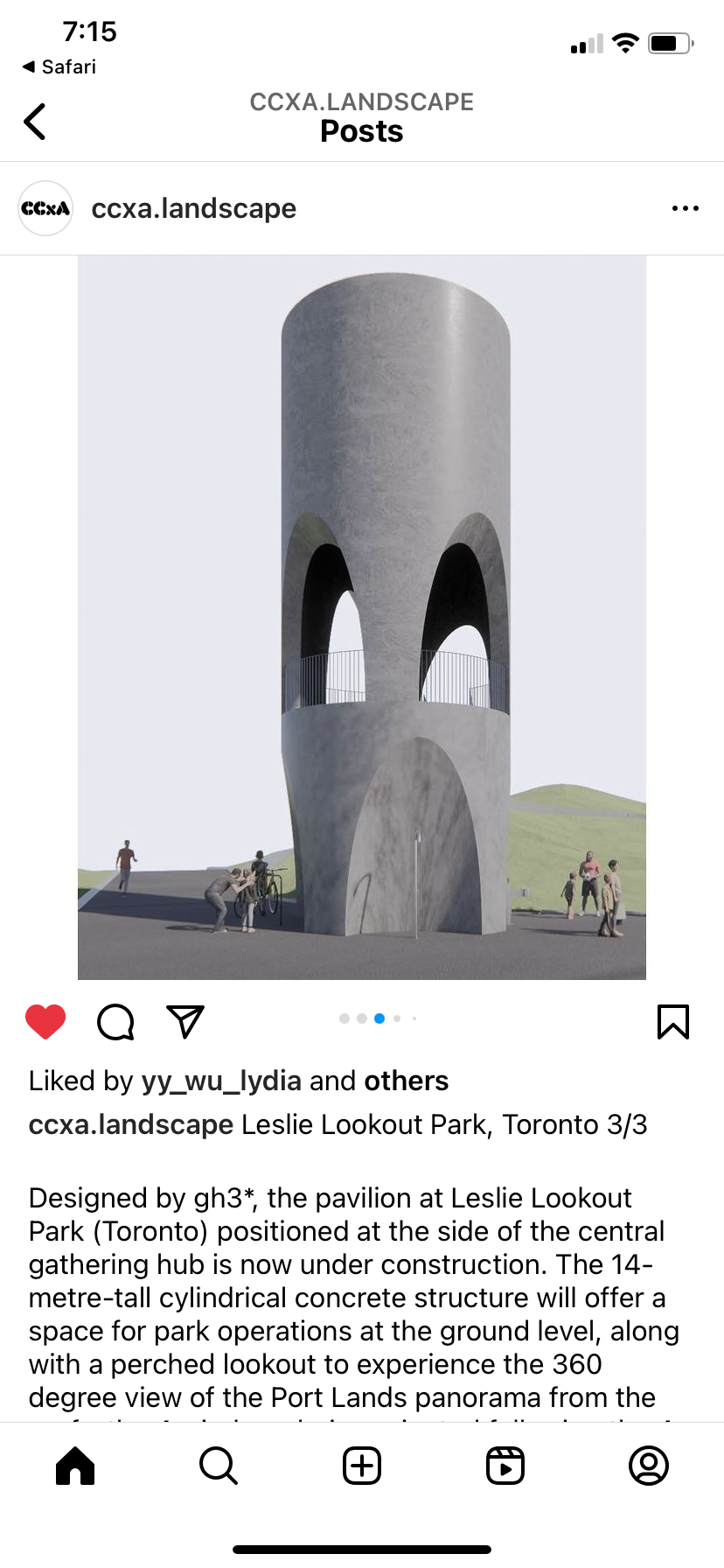Image resolution: width=724 pixels, height=1568 pixels.
Task: Return to Safari via the status bar link
Action: (x=59, y=66)
